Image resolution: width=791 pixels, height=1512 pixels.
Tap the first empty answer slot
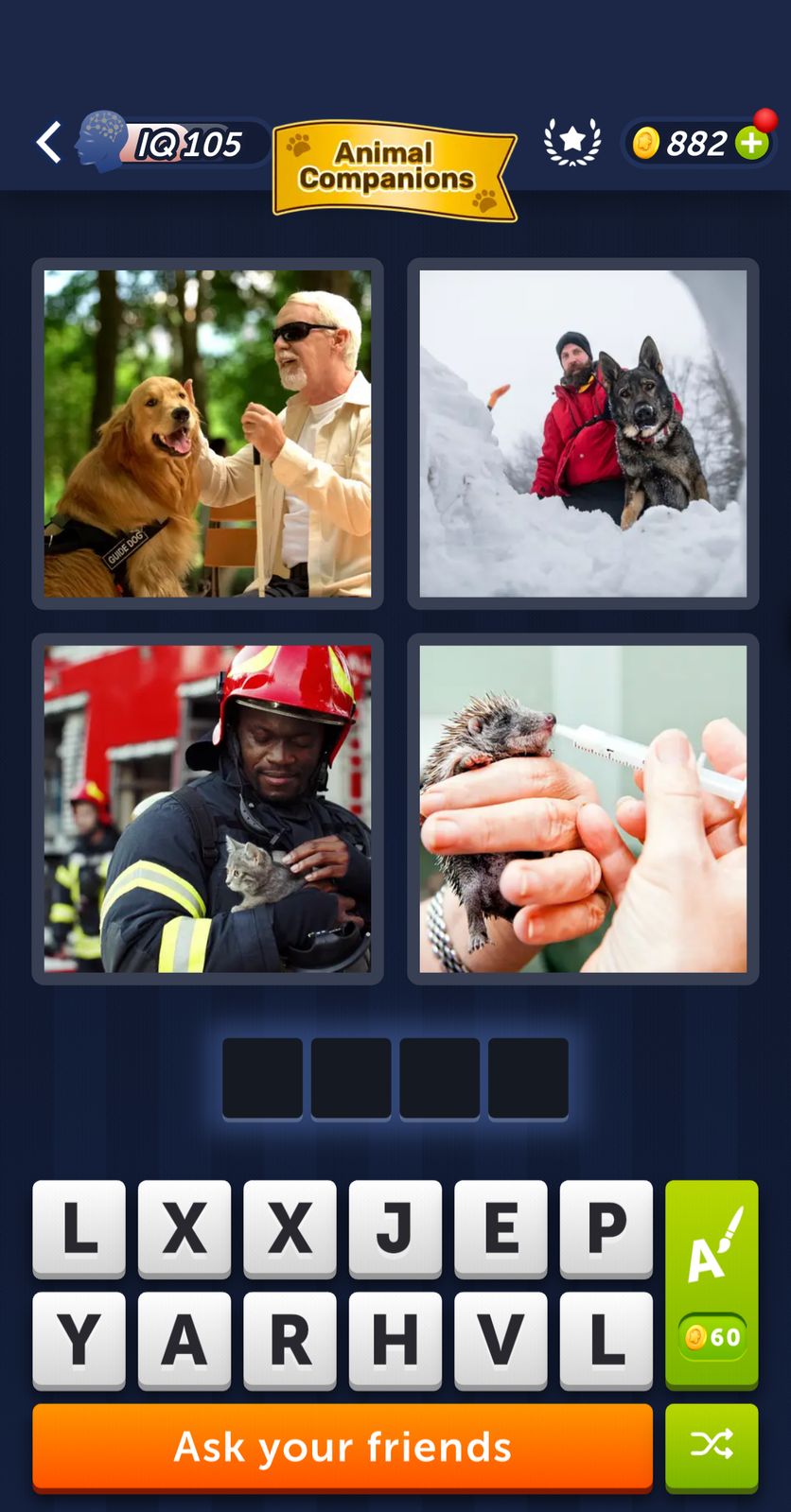[262, 1078]
